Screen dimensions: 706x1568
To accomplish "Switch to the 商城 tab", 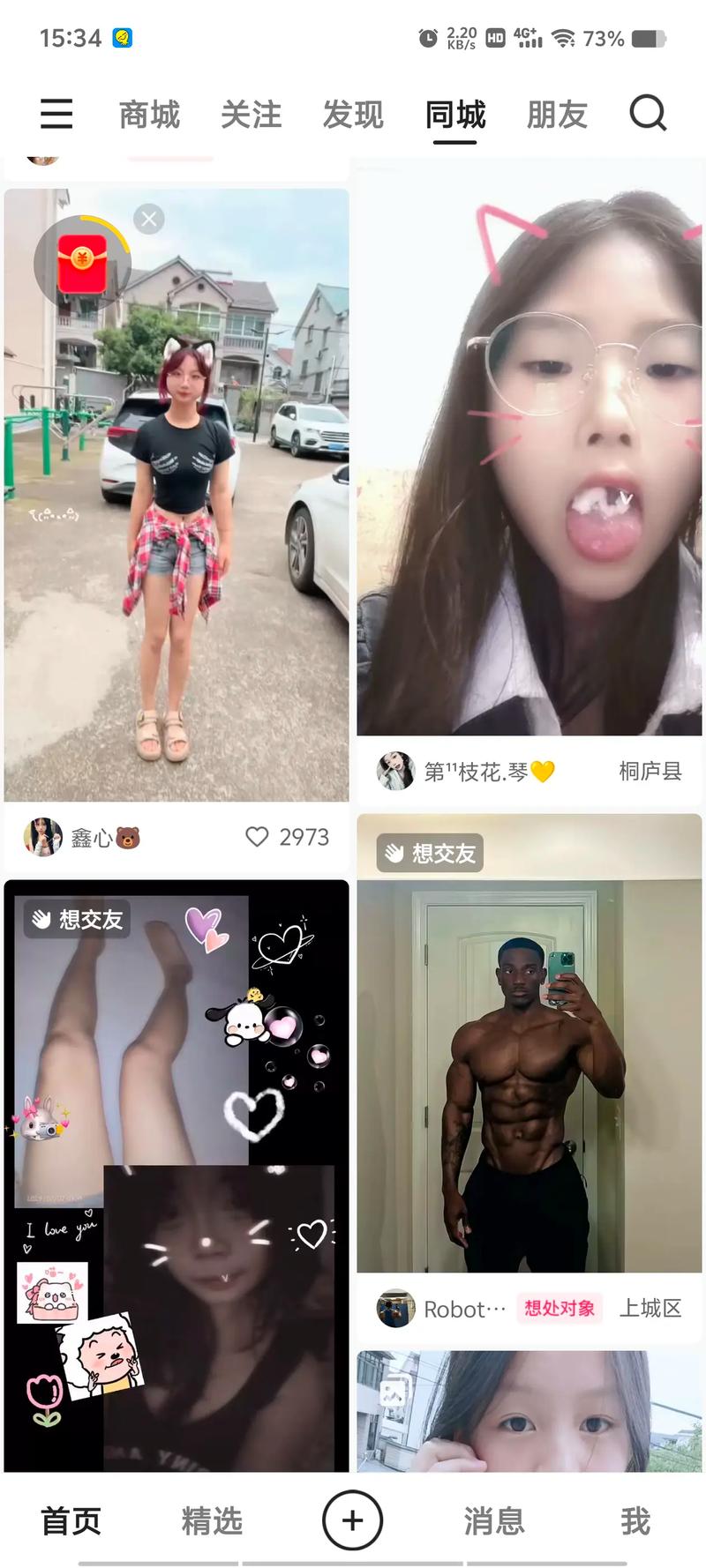I will click(x=149, y=115).
